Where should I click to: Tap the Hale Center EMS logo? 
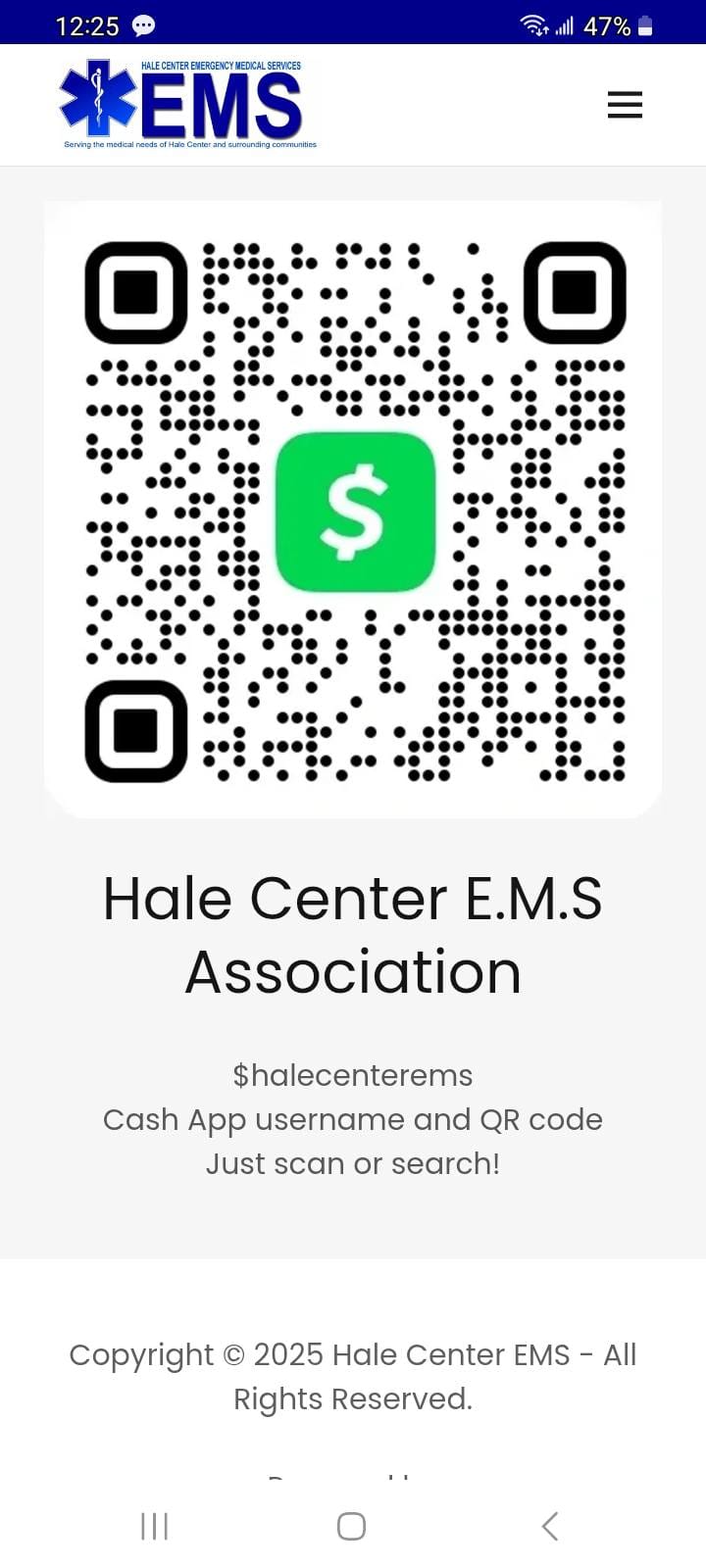coord(188,104)
